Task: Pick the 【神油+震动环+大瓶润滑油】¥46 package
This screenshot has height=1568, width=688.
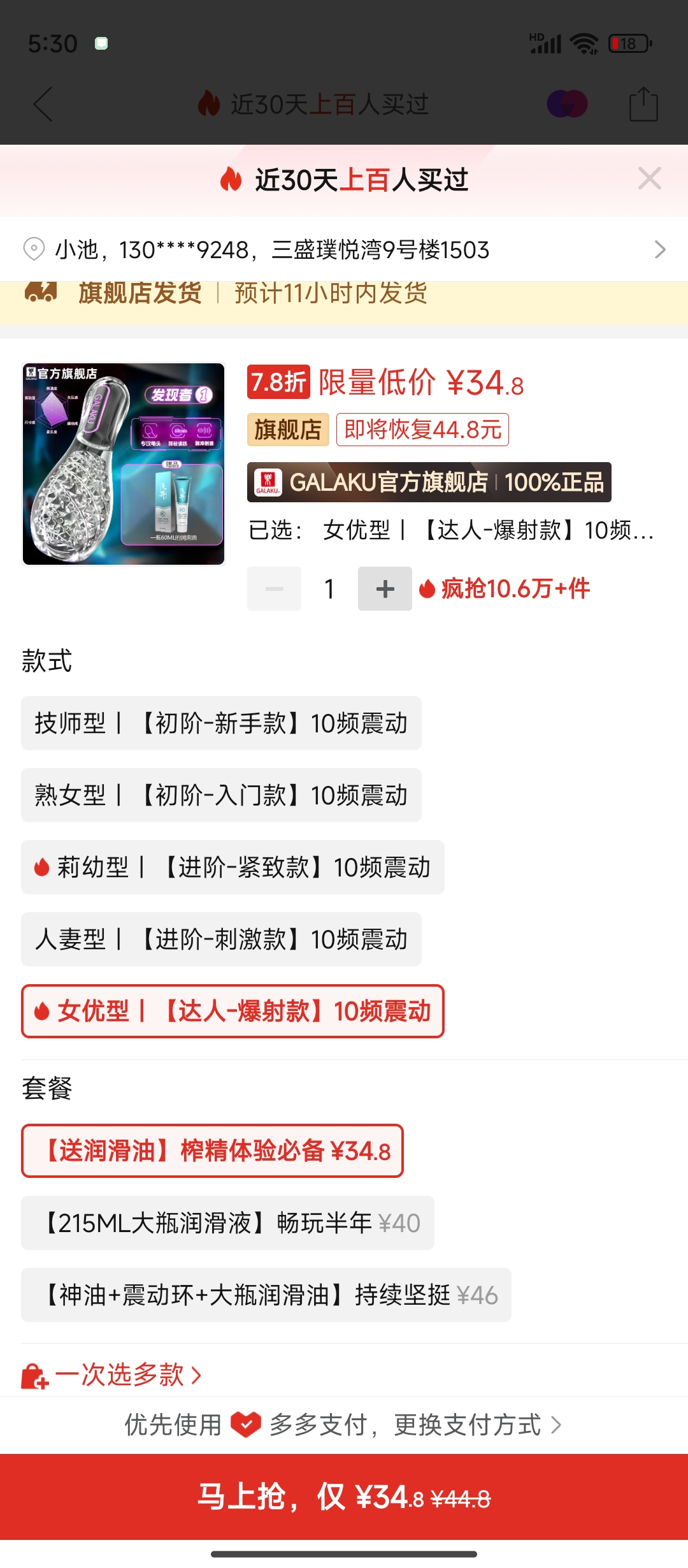Action: tap(266, 1295)
